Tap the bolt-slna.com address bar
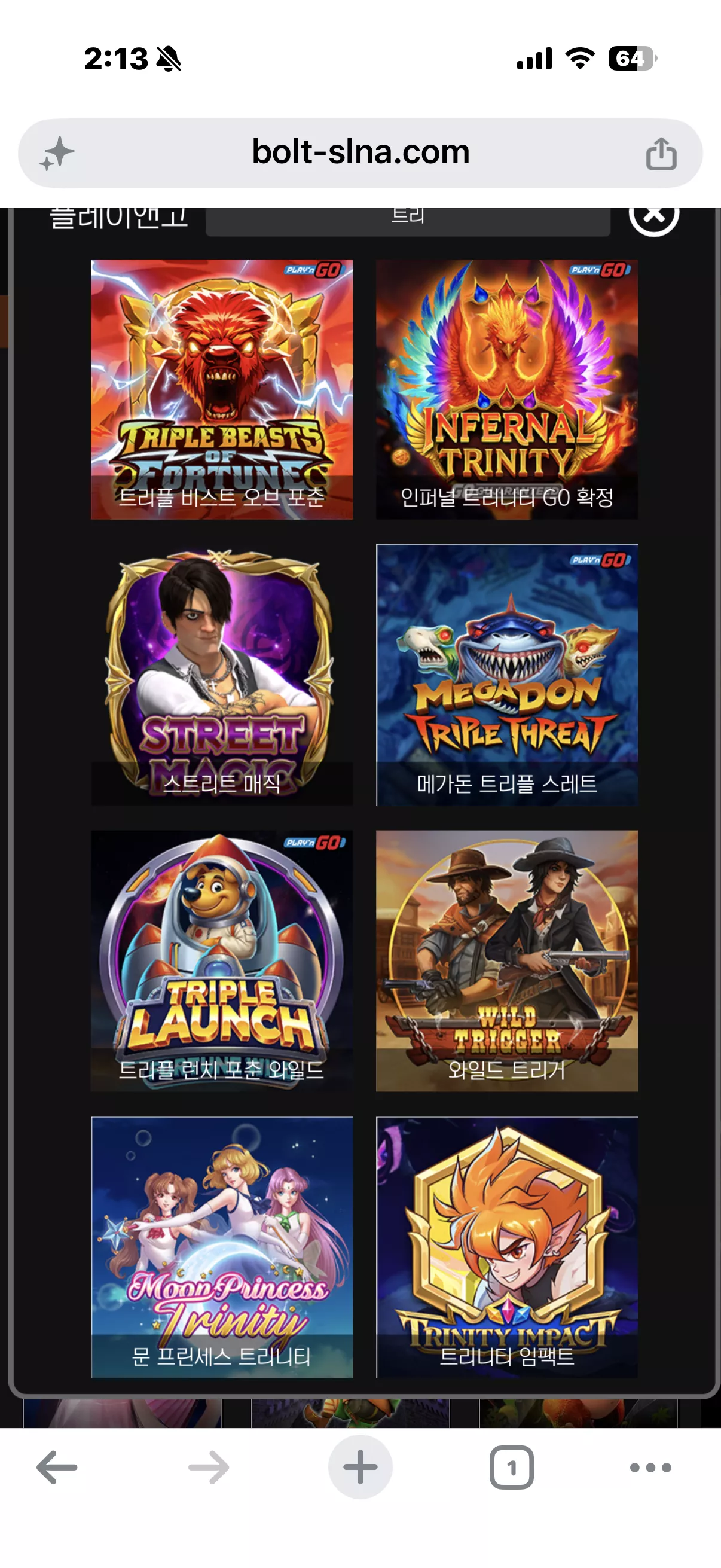721x1568 pixels. pyautogui.click(x=360, y=152)
